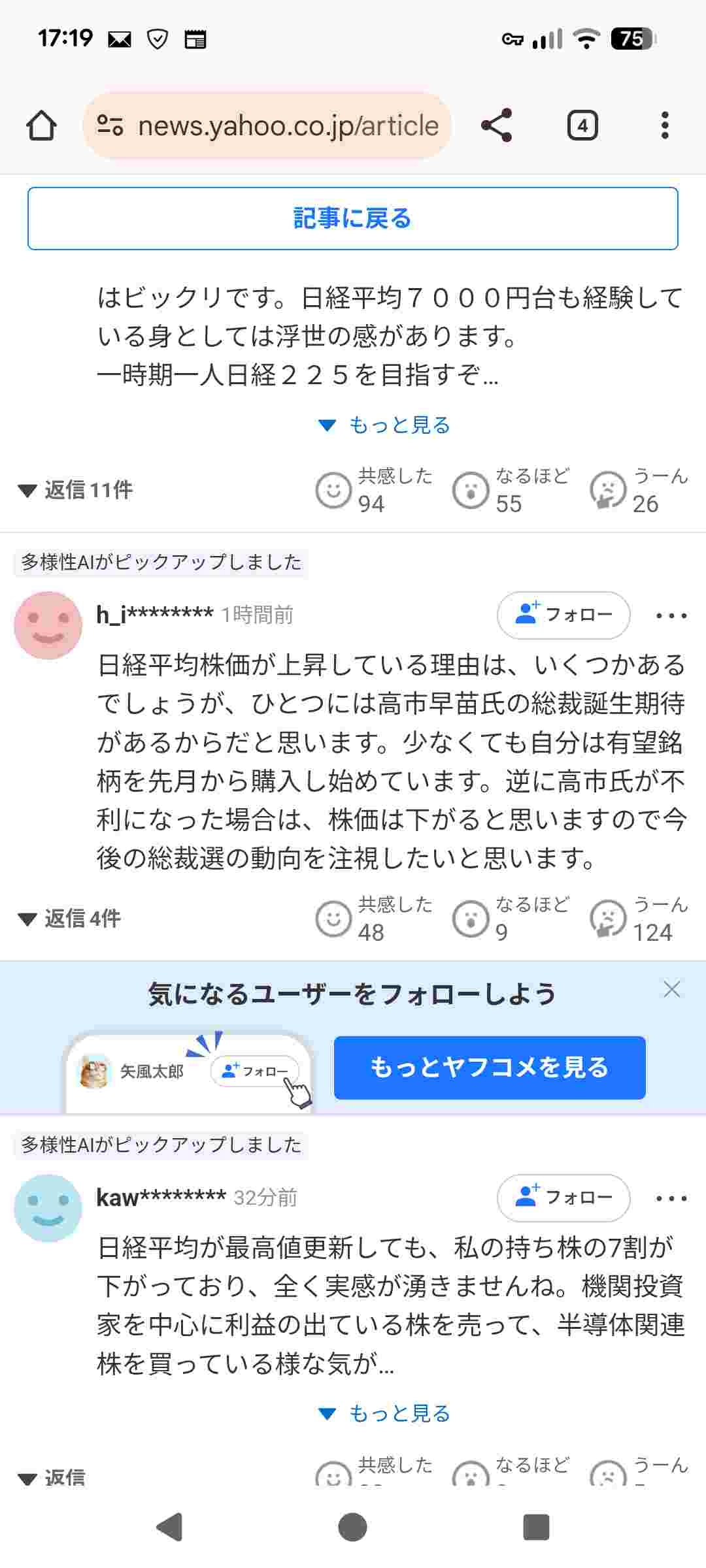706x1568 pixels.
Task: Share this page from the toolbar
Action: [x=497, y=125]
